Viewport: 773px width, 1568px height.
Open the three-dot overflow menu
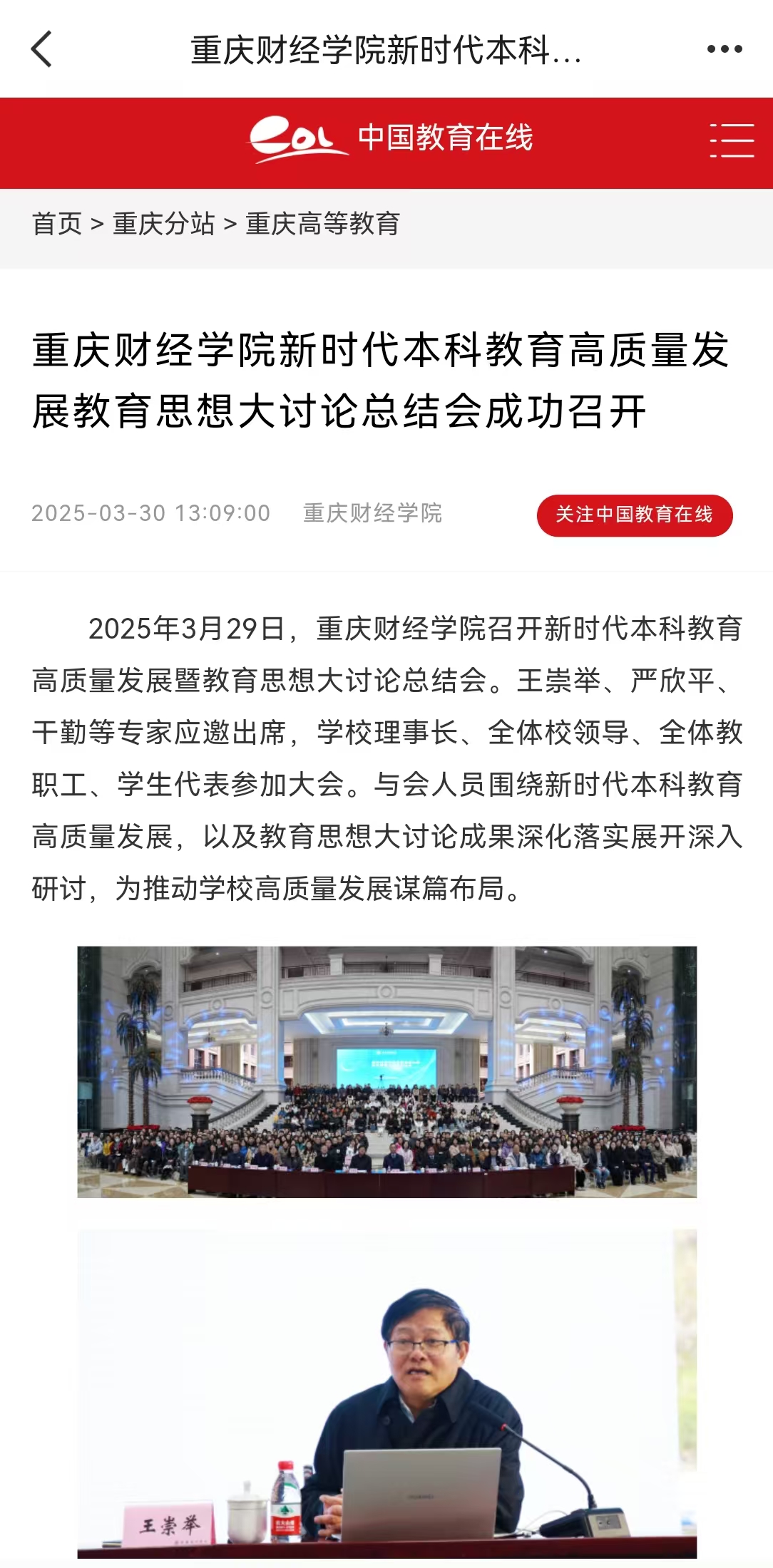[725, 49]
